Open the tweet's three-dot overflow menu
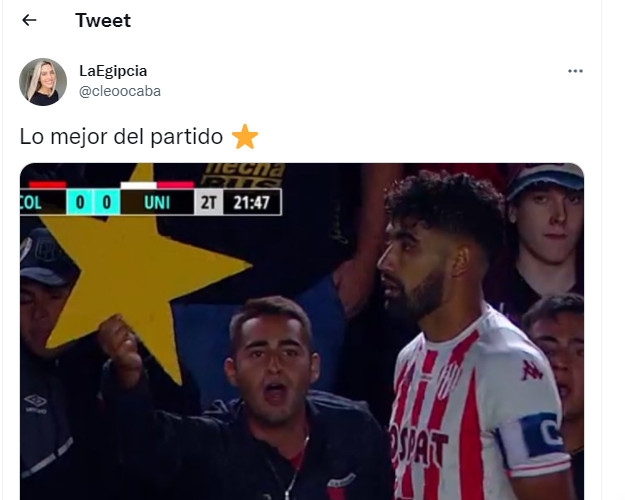 575,72
